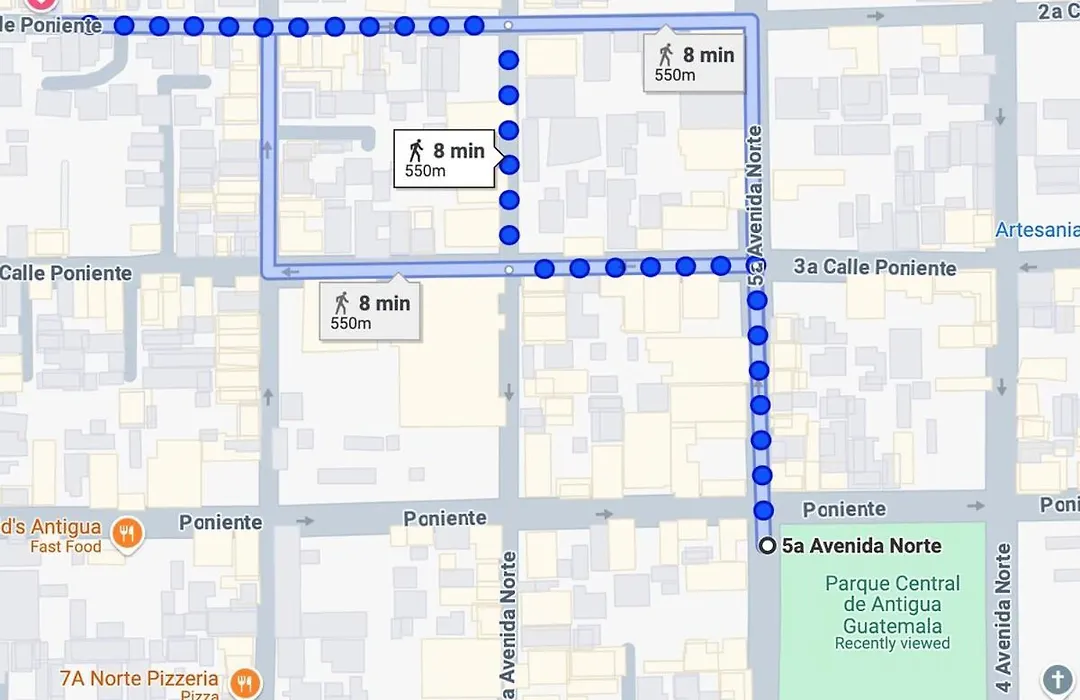This screenshot has width=1080, height=700.
Task: Open the Antigua fast food restaurant marker
Action: click(x=125, y=533)
